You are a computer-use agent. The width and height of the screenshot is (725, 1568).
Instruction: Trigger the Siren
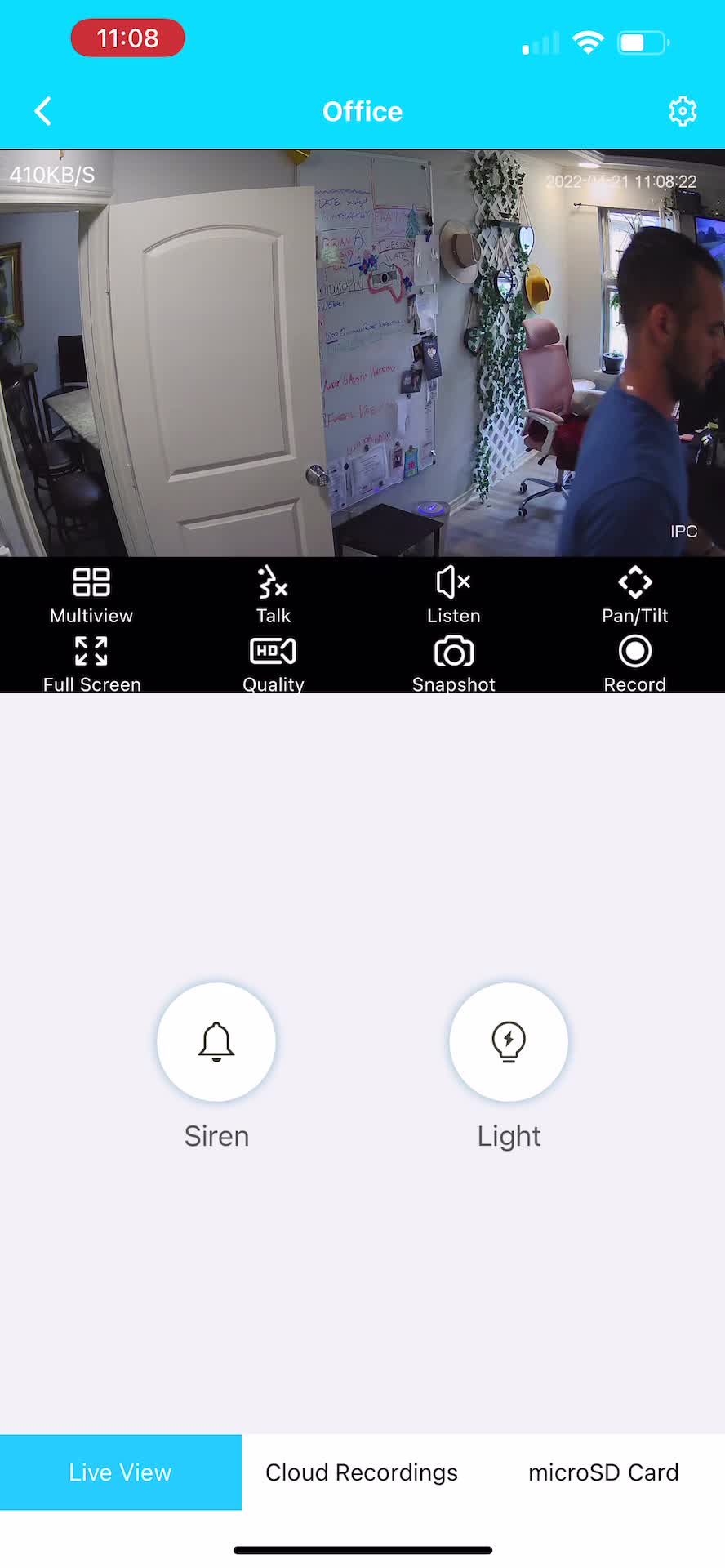tap(216, 1041)
